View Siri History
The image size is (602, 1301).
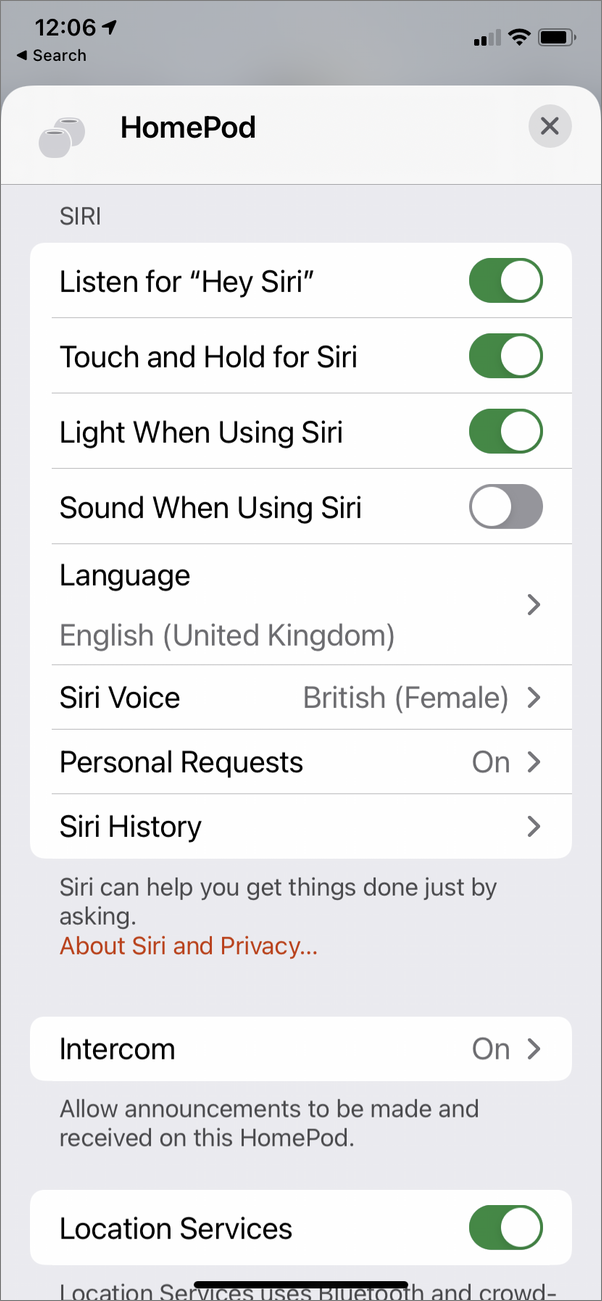300,826
